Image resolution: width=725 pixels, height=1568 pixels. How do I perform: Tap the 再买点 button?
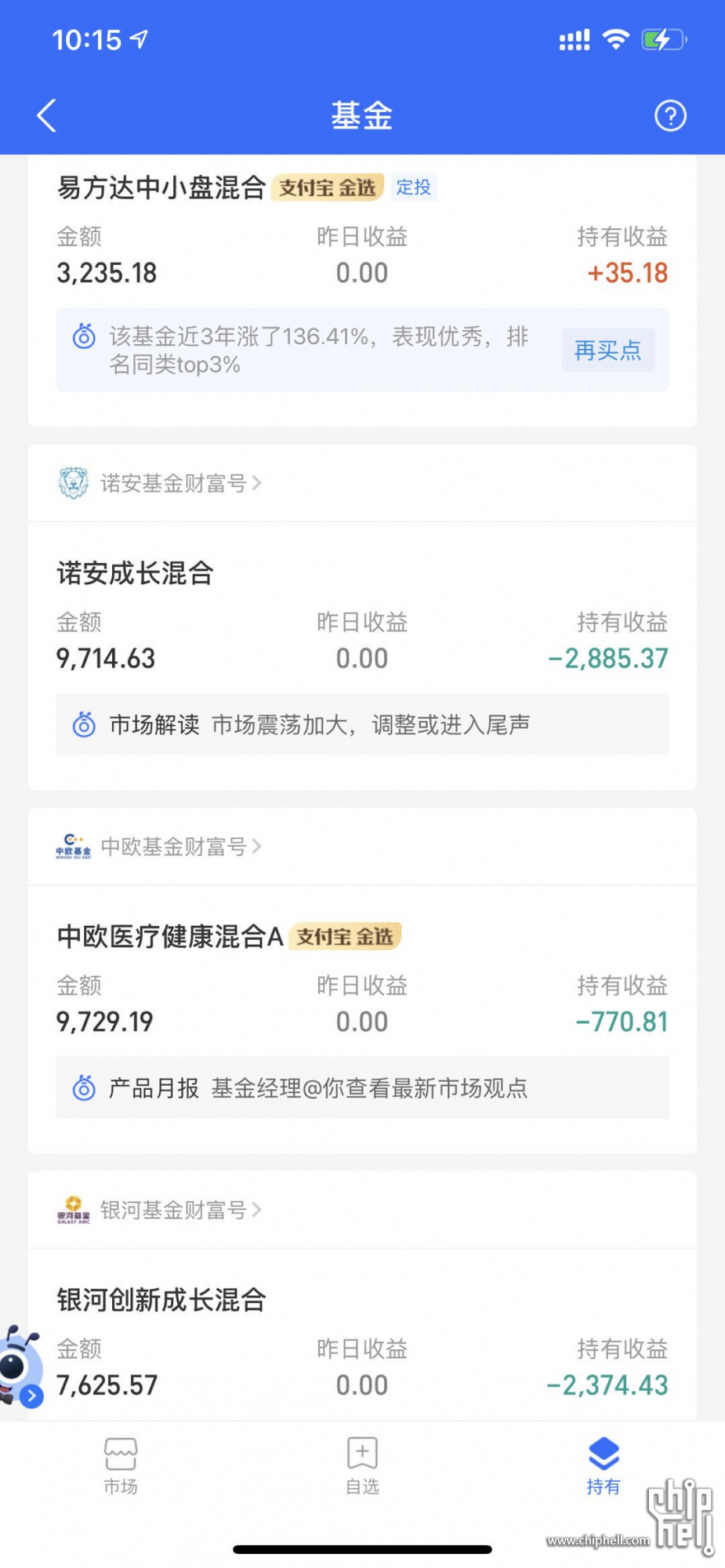pos(607,350)
